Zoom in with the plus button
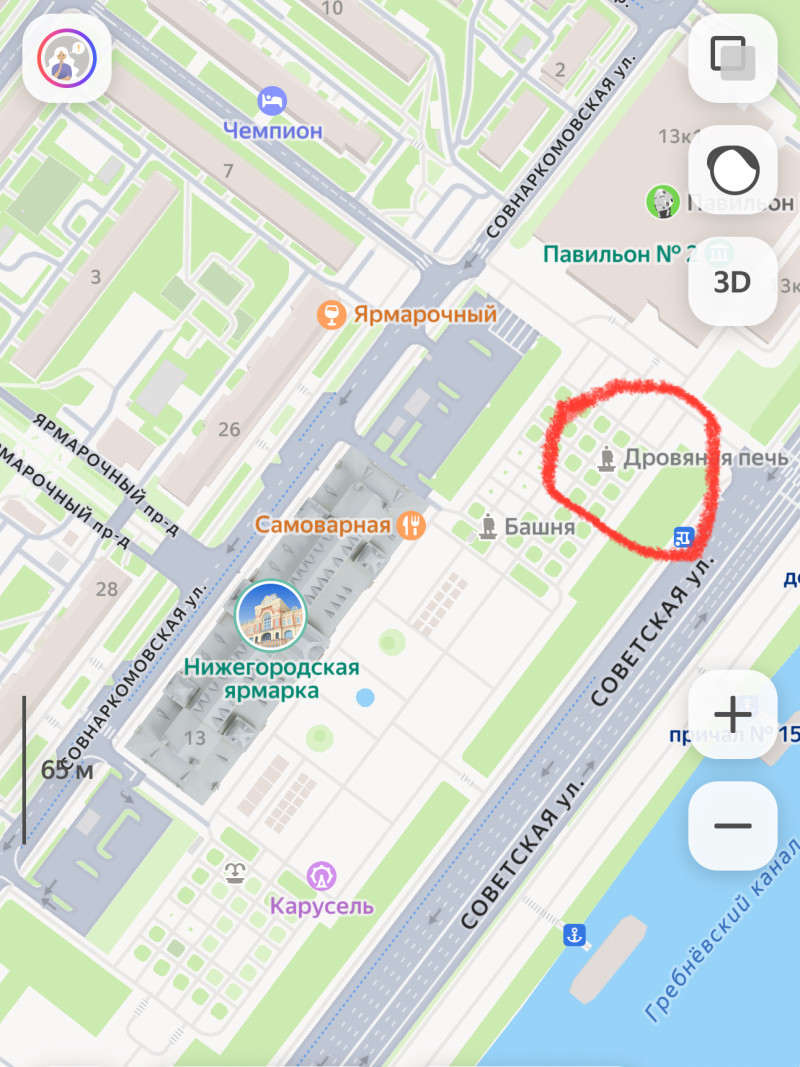Viewport: 800px width, 1067px height. click(732, 714)
